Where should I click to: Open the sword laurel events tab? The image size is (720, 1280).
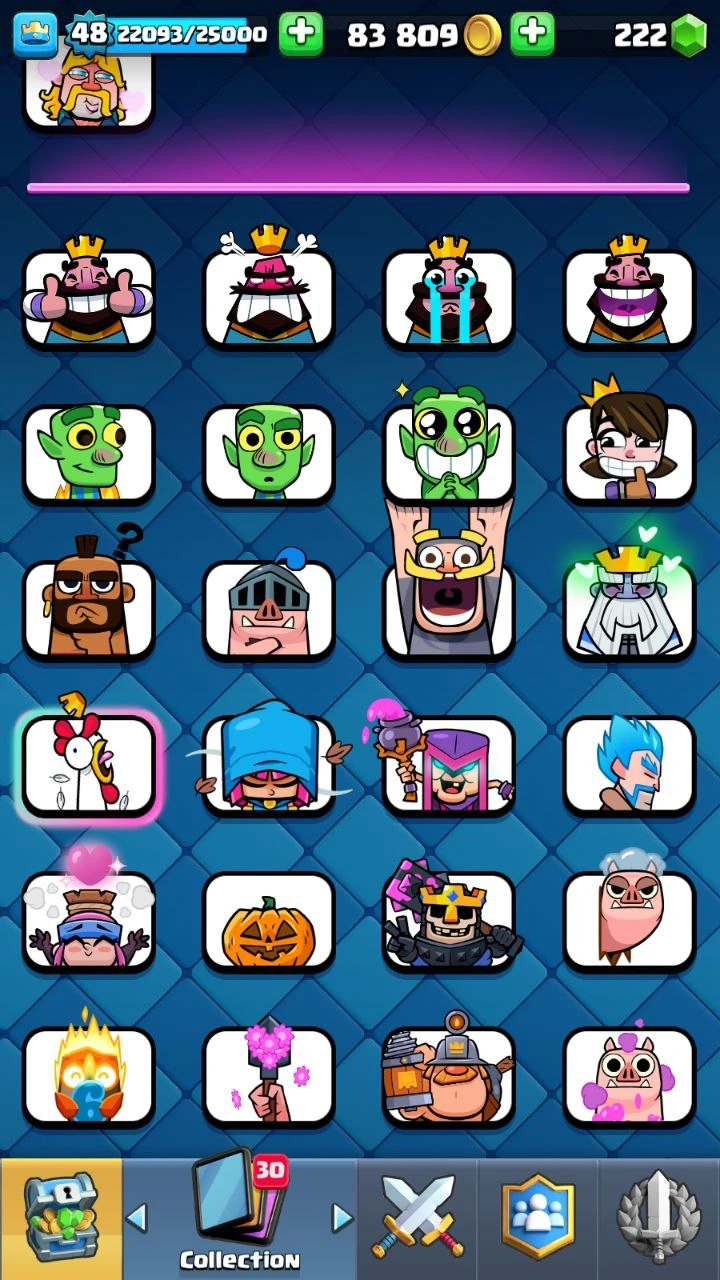tap(658, 1219)
